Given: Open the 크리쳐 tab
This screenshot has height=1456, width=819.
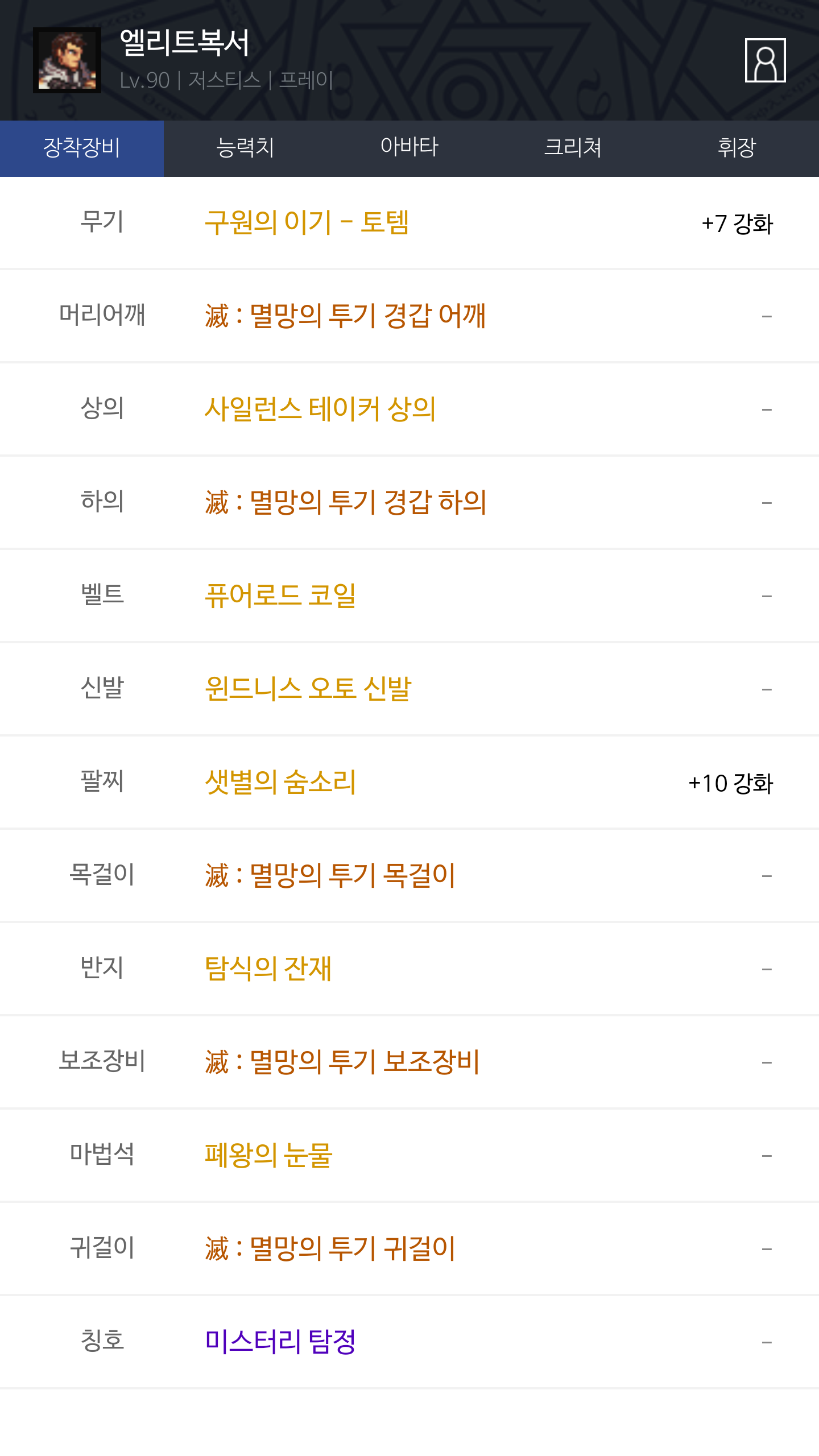Looking at the screenshot, I should click(573, 148).
